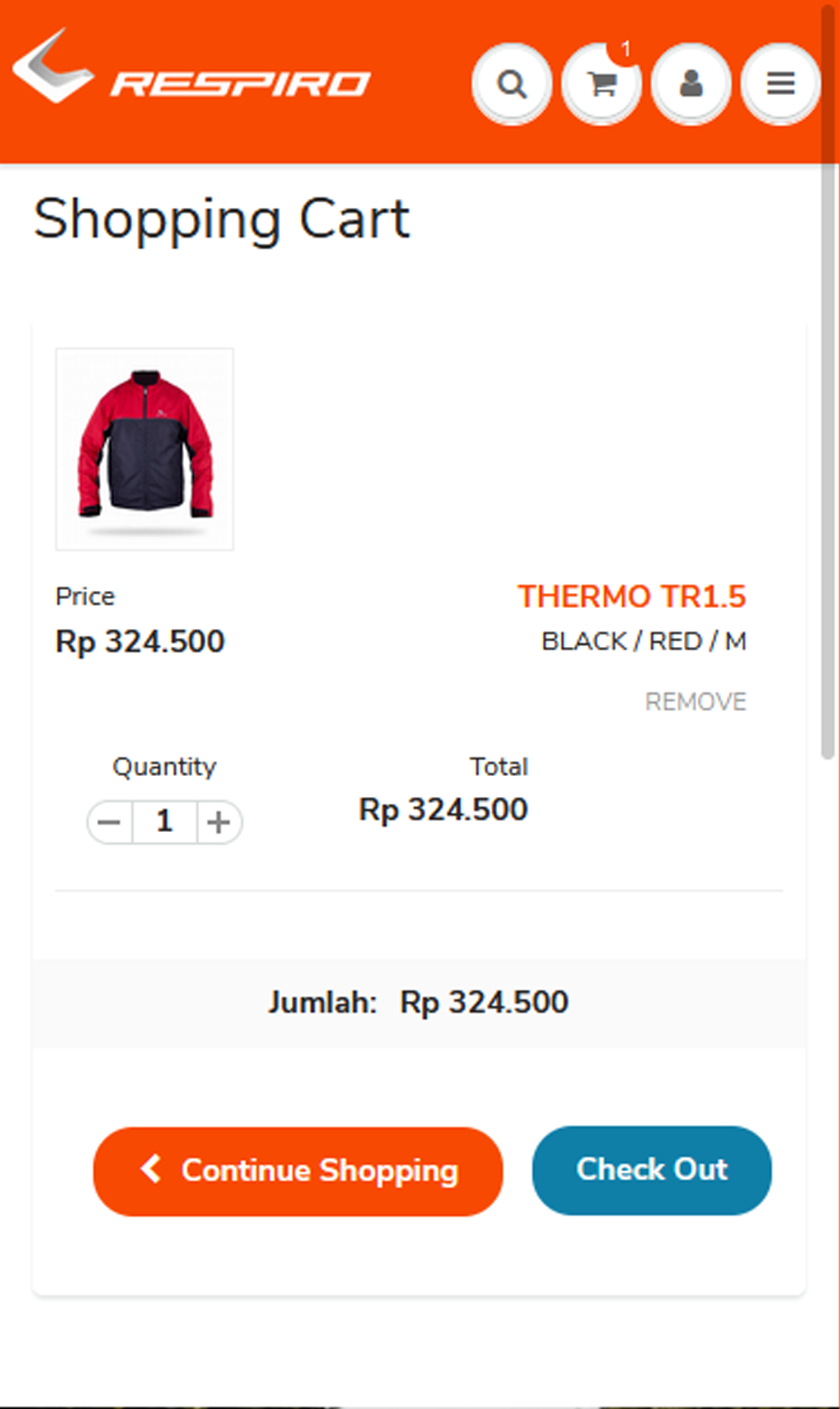The image size is (840, 1409).
Task: Open the THERMO TR1.5 jacket image
Action: (144, 449)
